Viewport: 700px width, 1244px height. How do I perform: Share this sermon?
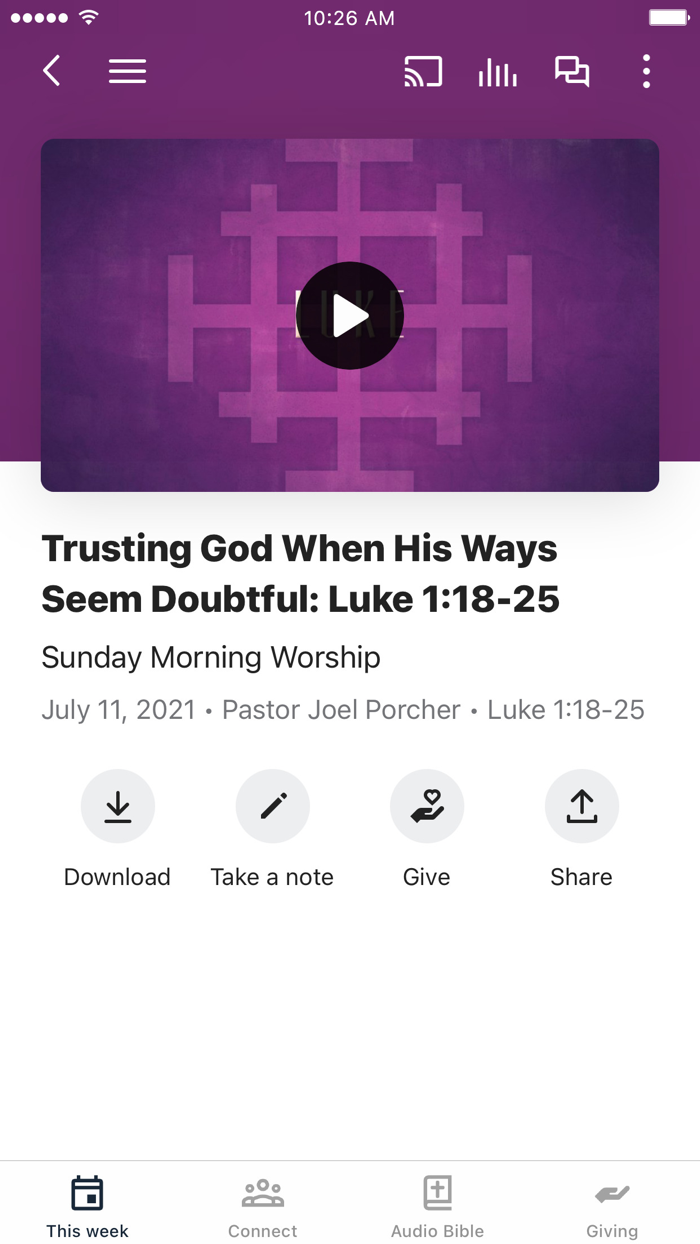point(581,807)
